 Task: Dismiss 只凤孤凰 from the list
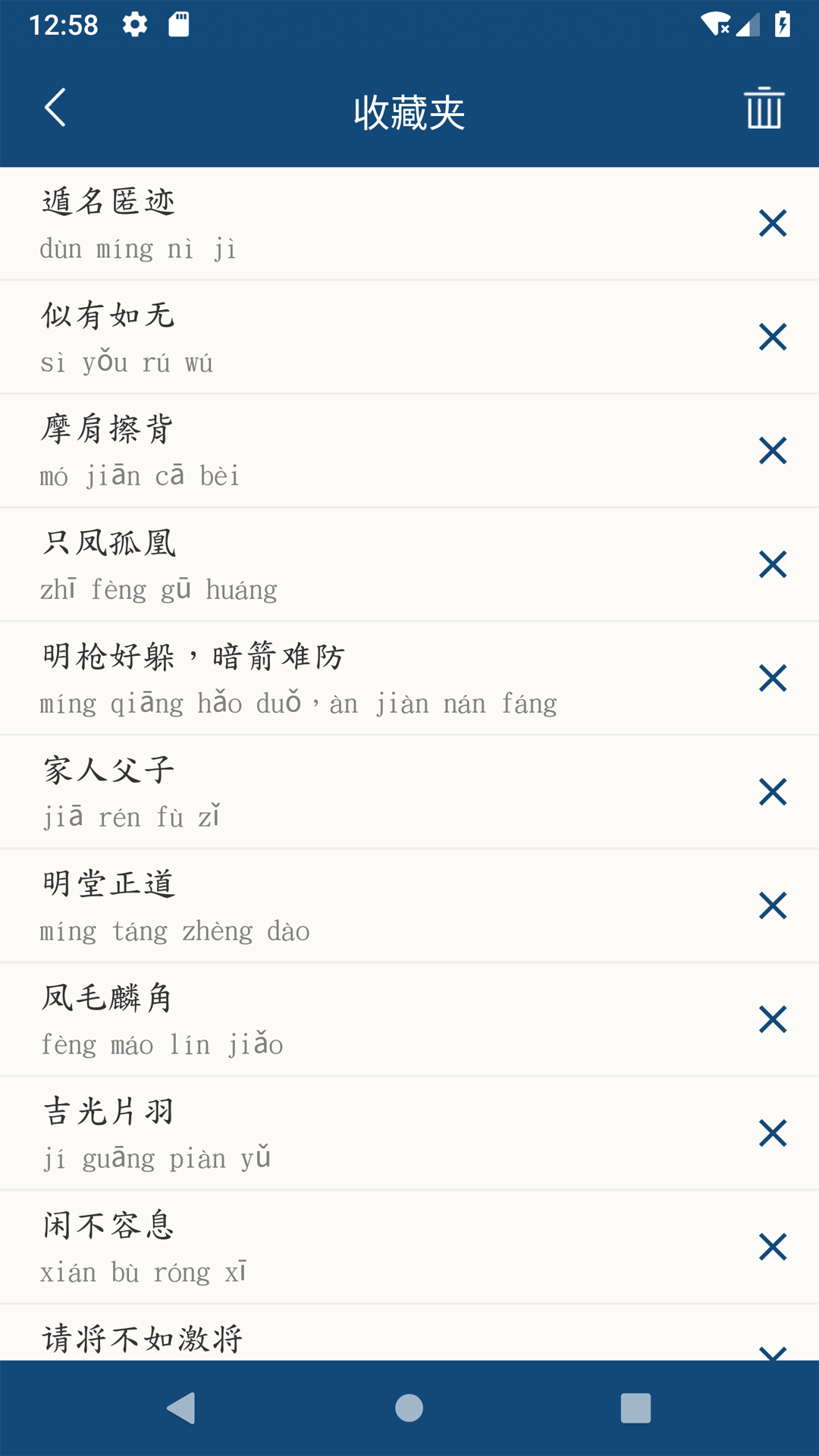click(771, 564)
